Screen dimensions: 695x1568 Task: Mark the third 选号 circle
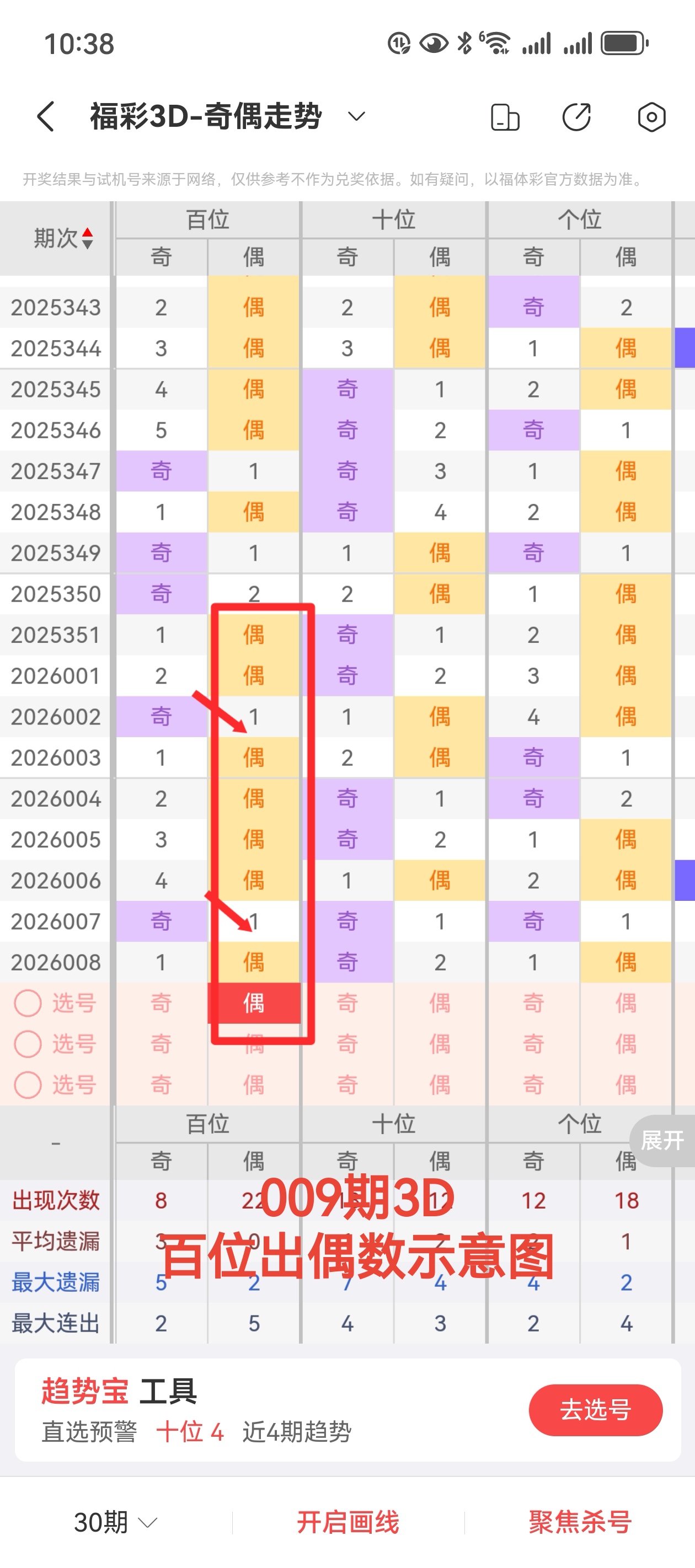tap(27, 1085)
